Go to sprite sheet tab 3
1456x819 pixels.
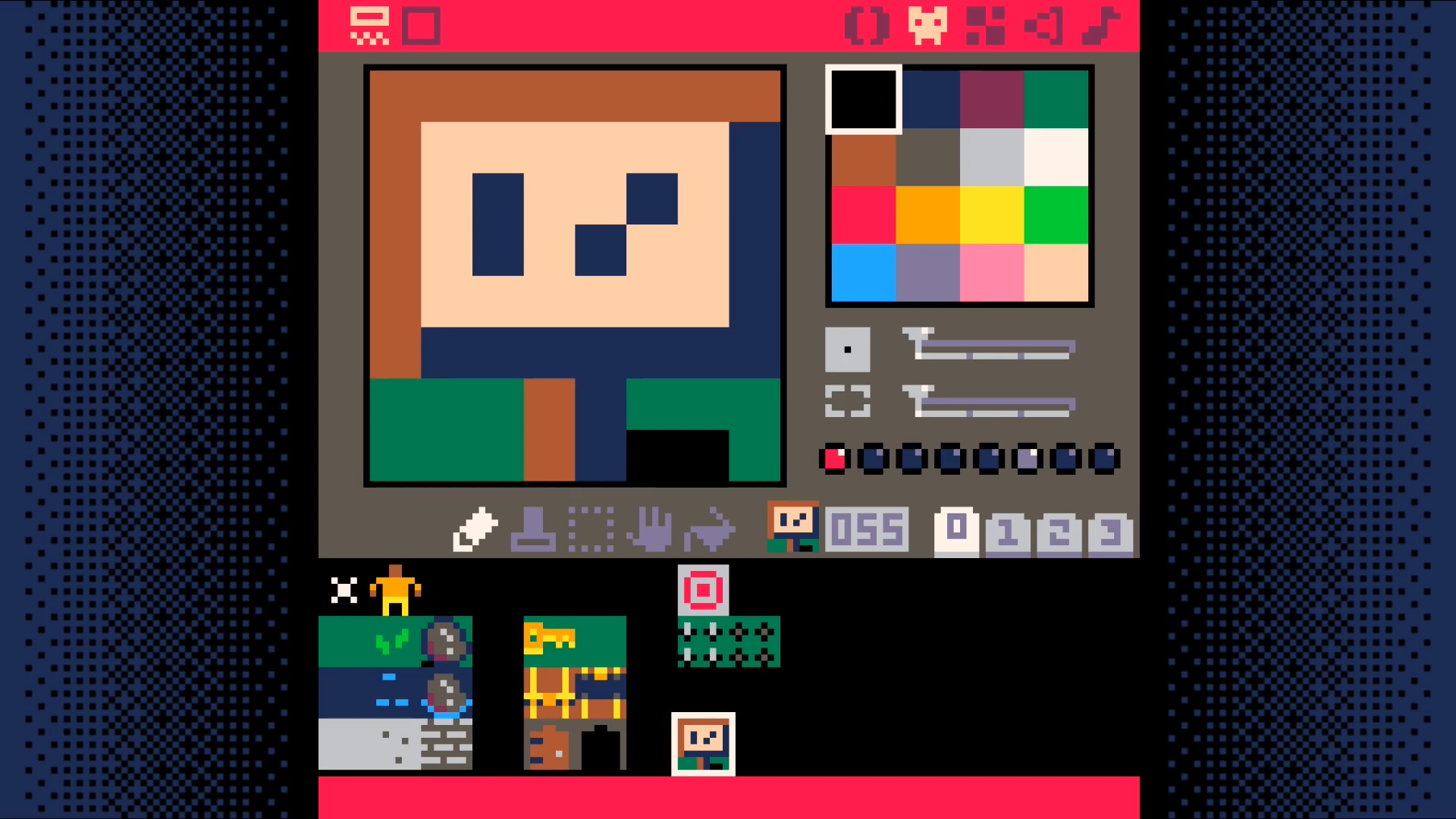click(x=1110, y=532)
